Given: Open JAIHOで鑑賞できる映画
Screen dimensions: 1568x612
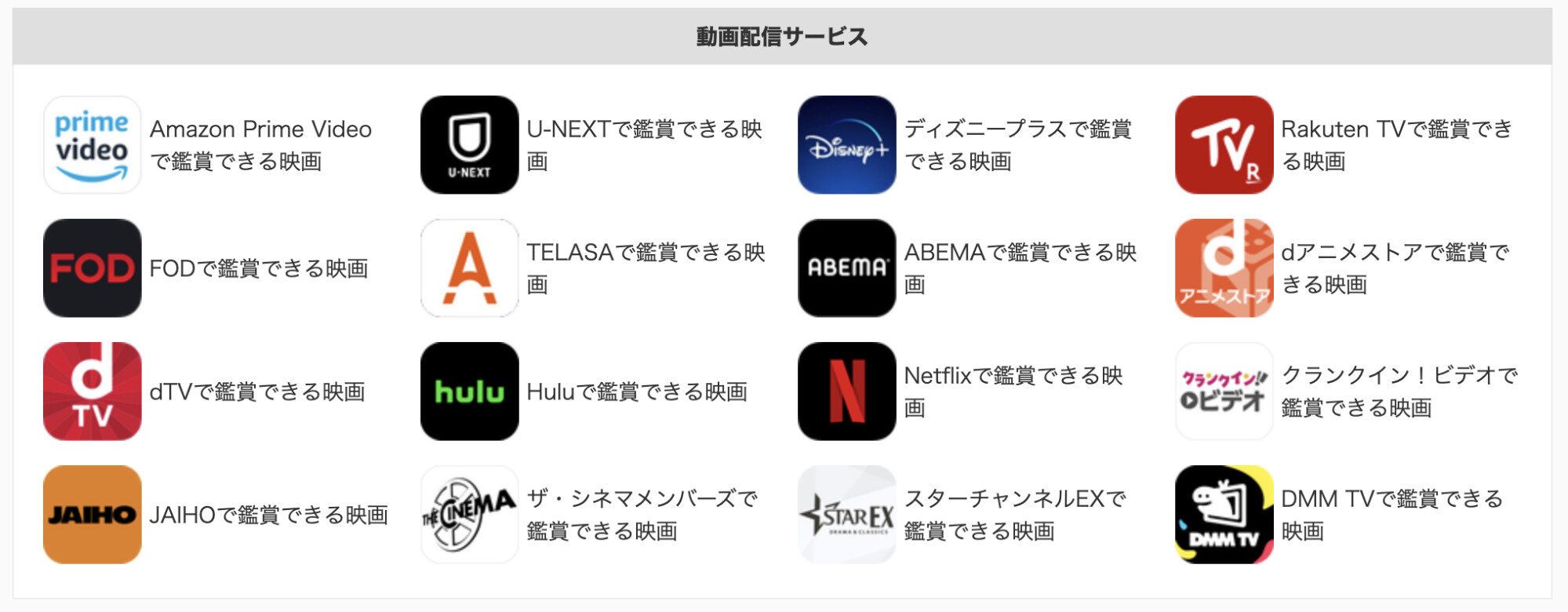Looking at the screenshot, I should click(x=268, y=515).
